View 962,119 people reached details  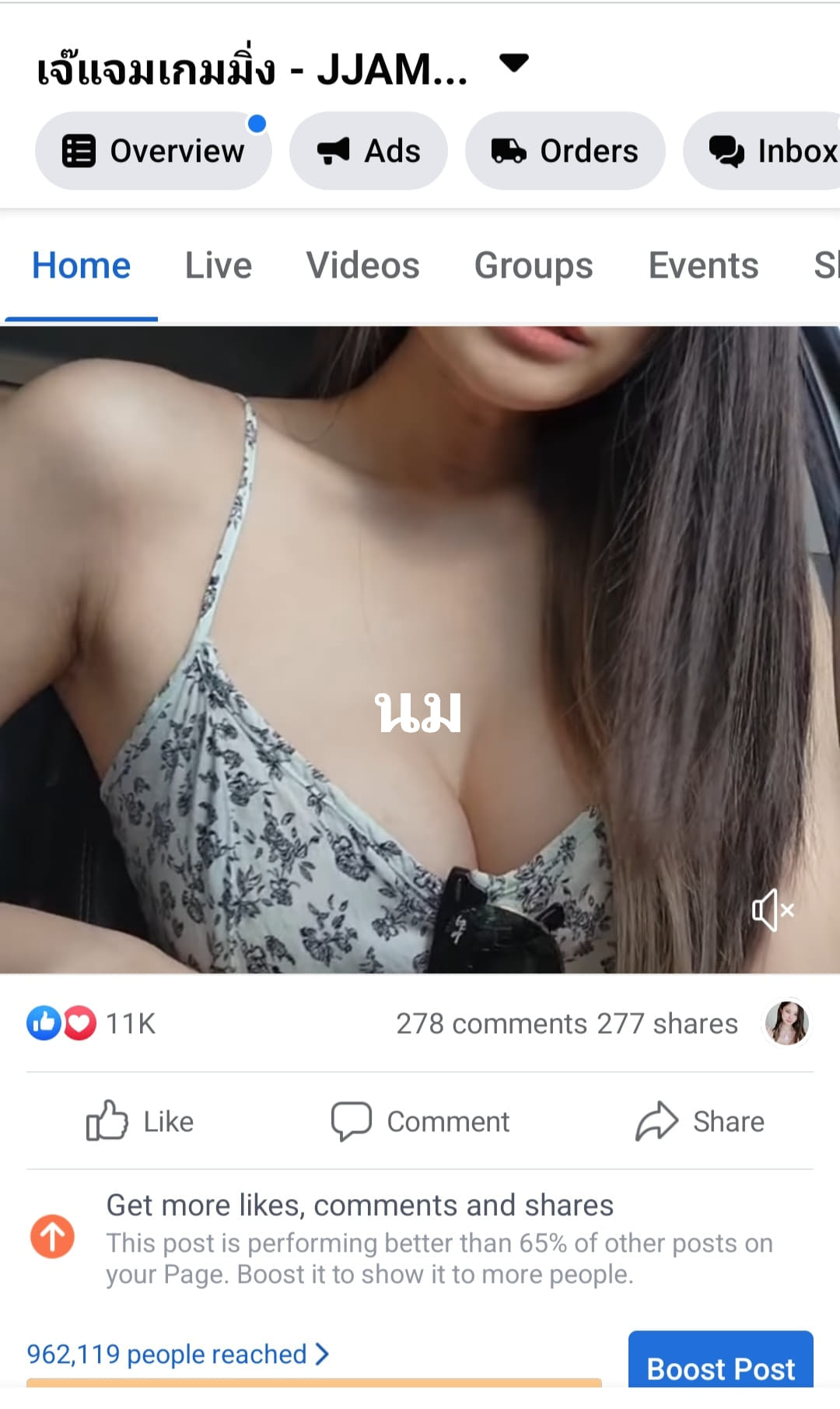177,1355
